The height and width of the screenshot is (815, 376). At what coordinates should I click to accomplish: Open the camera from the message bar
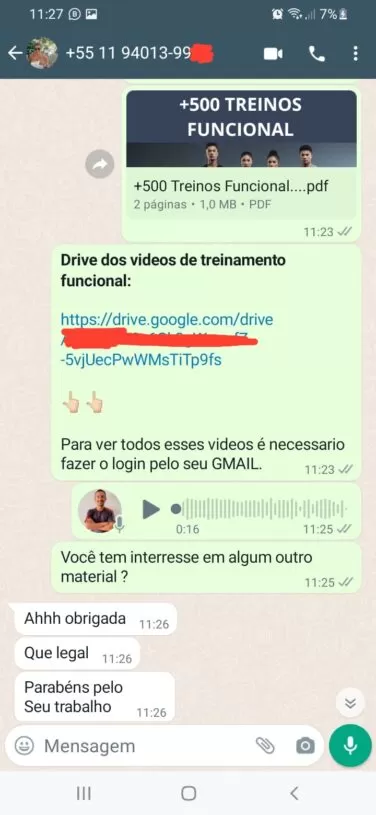(x=305, y=746)
